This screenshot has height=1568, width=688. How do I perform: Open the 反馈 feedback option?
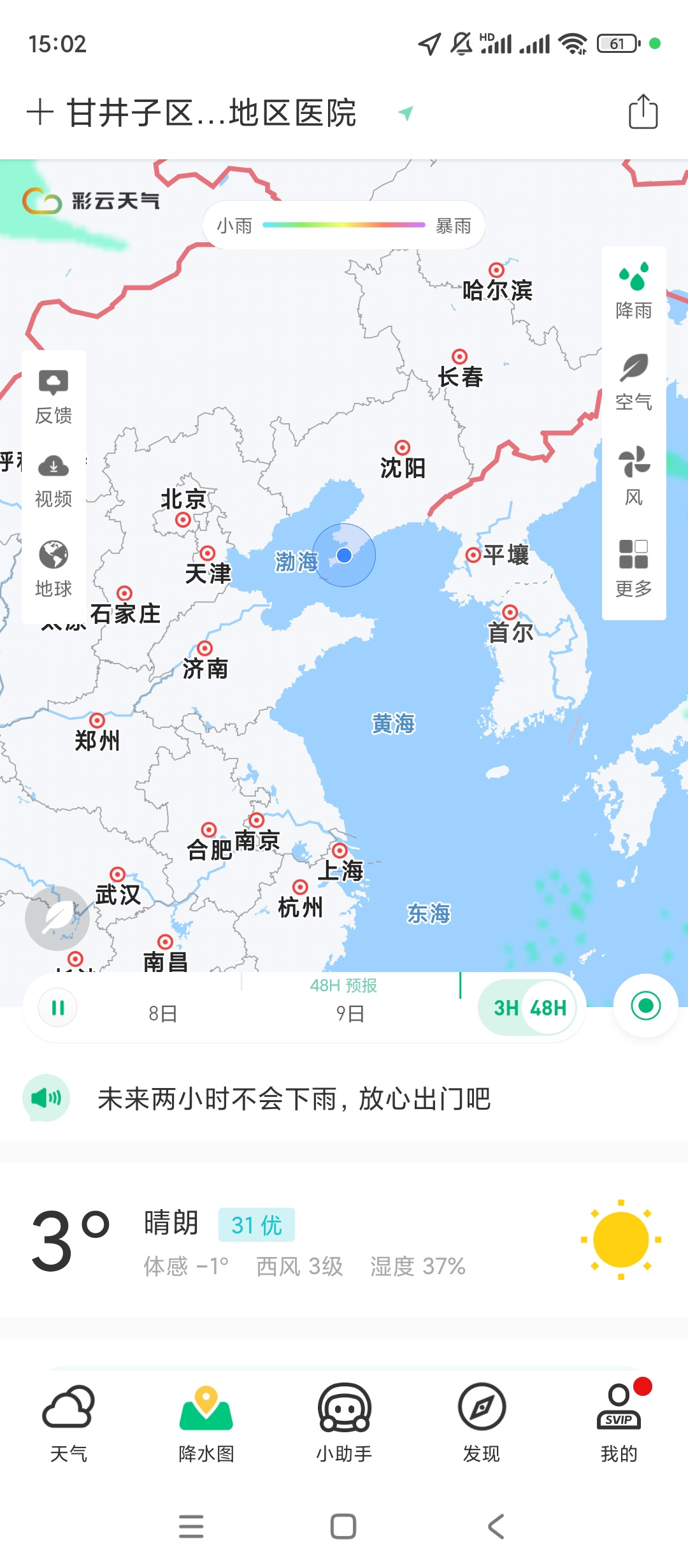click(x=54, y=396)
